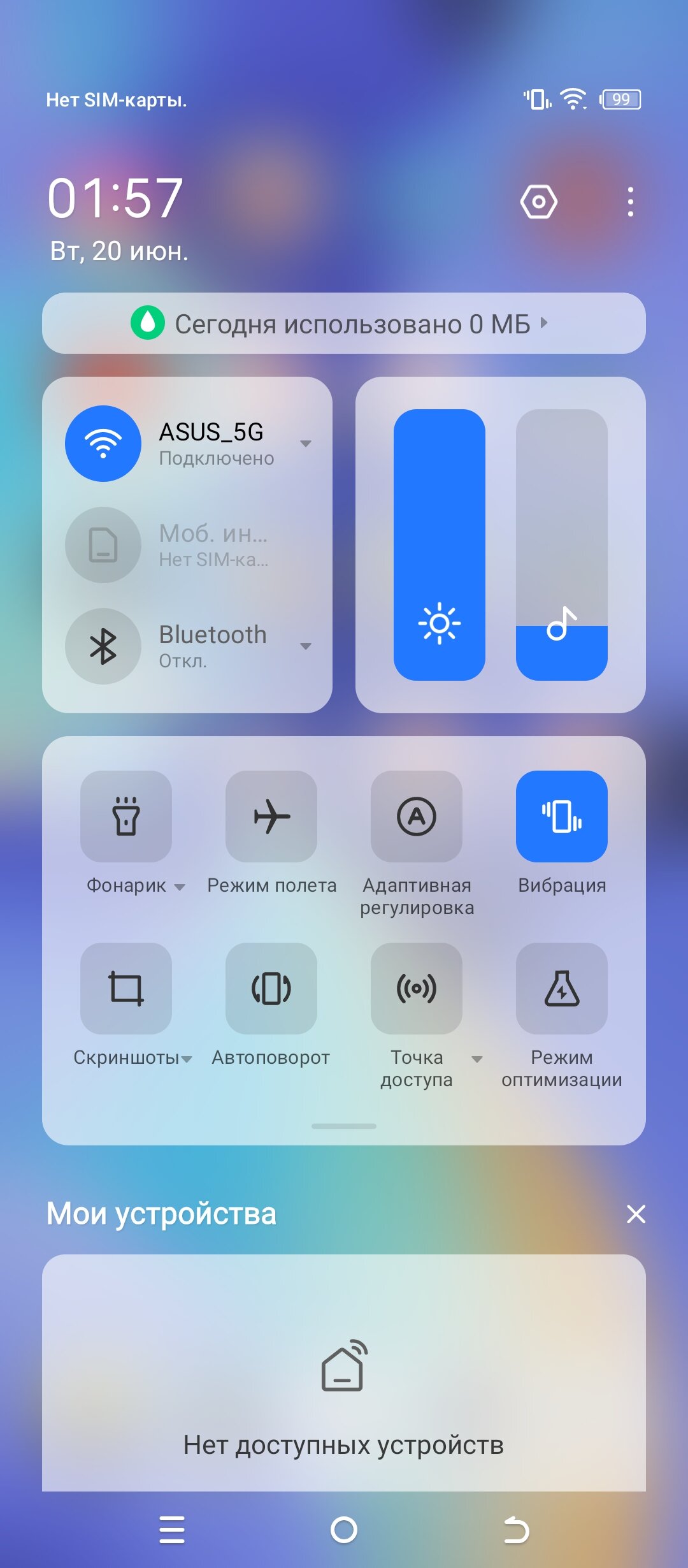The height and width of the screenshot is (1568, 688).
Task: Toggle Адаптивная регулировка brightness
Action: coord(417,817)
